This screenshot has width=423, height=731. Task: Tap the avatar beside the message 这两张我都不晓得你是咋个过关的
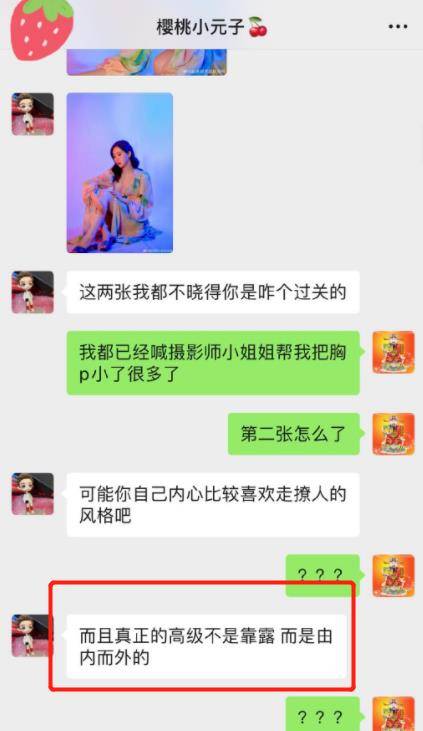tap(33, 292)
